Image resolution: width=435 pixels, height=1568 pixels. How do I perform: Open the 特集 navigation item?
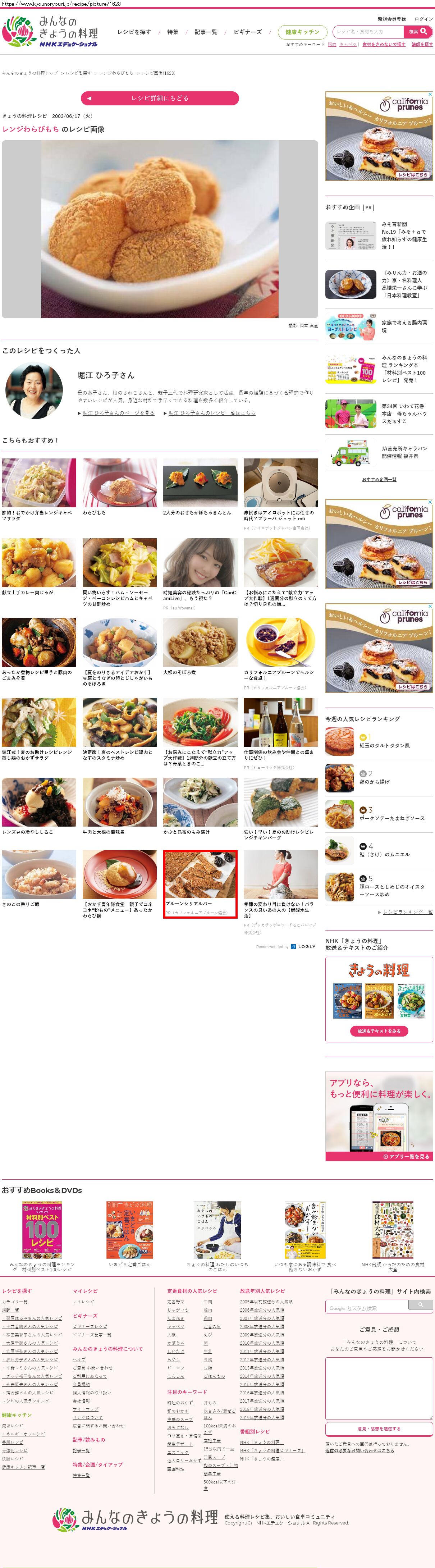point(173,32)
